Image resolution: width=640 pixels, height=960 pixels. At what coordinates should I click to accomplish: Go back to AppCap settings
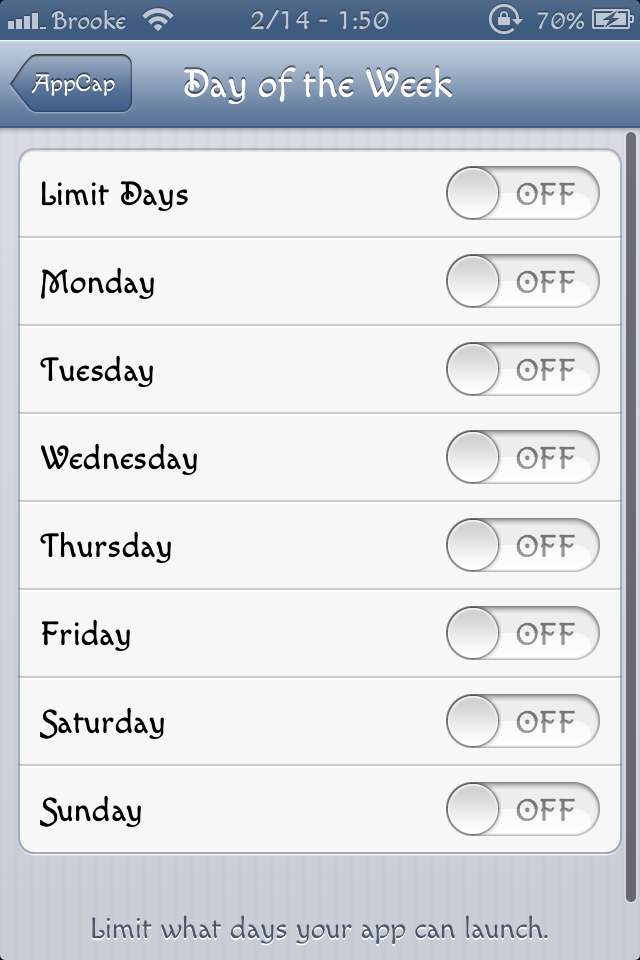tap(72, 84)
